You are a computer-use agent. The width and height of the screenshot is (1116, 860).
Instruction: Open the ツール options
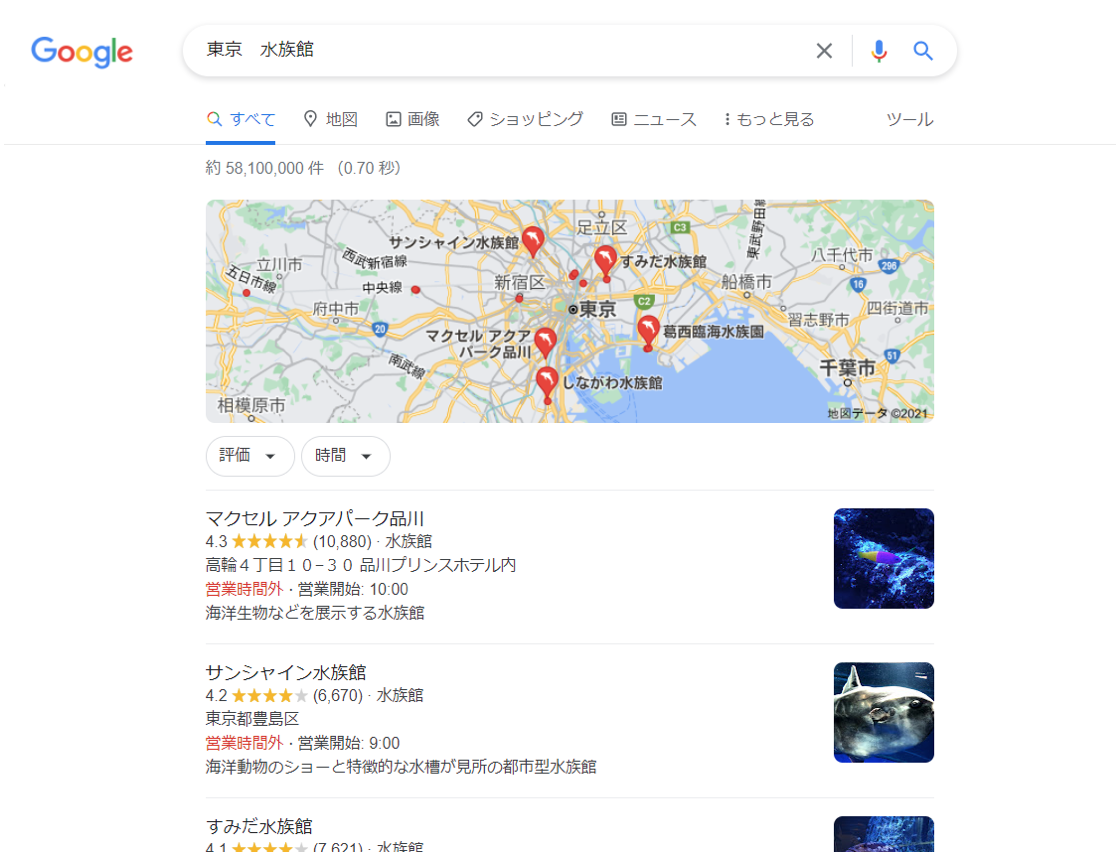(x=909, y=119)
